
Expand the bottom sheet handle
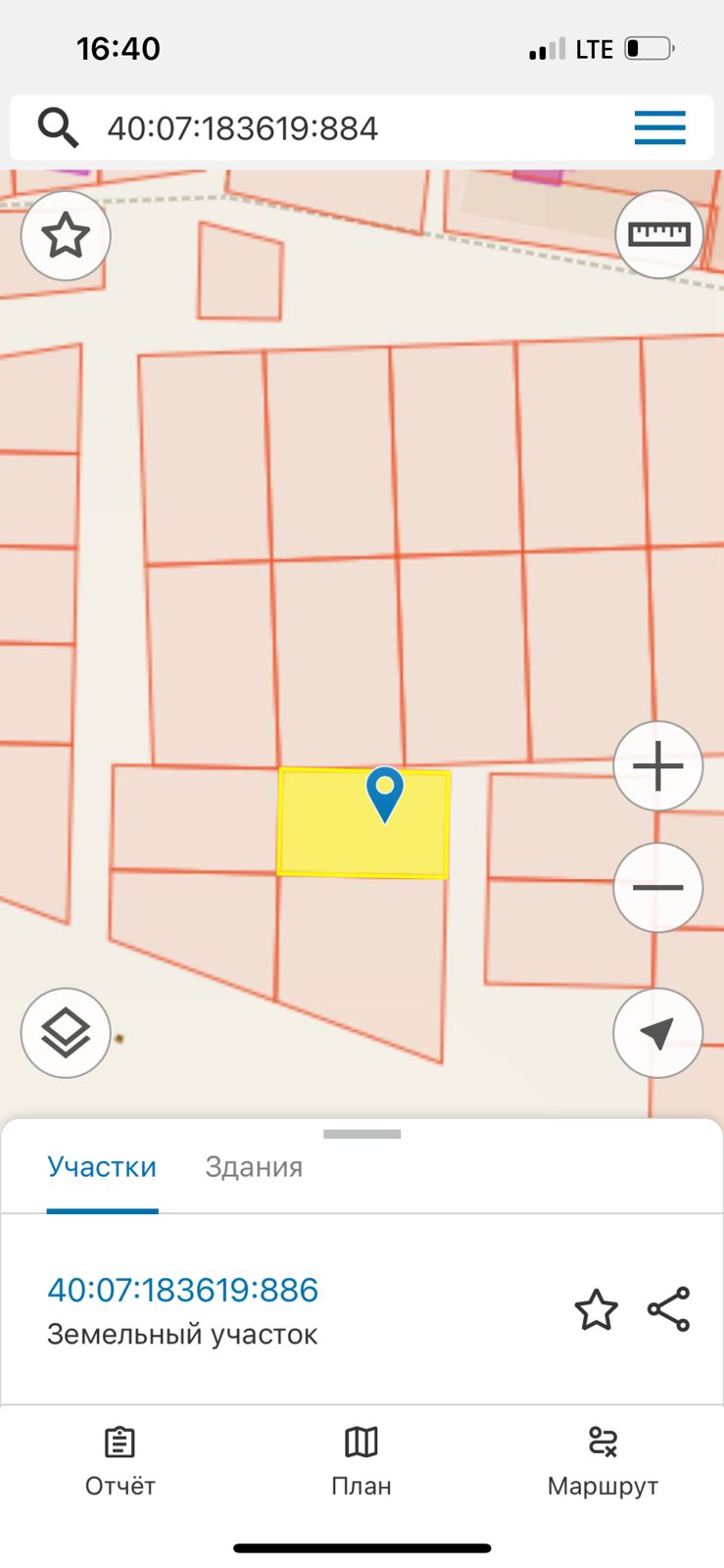(362, 1134)
